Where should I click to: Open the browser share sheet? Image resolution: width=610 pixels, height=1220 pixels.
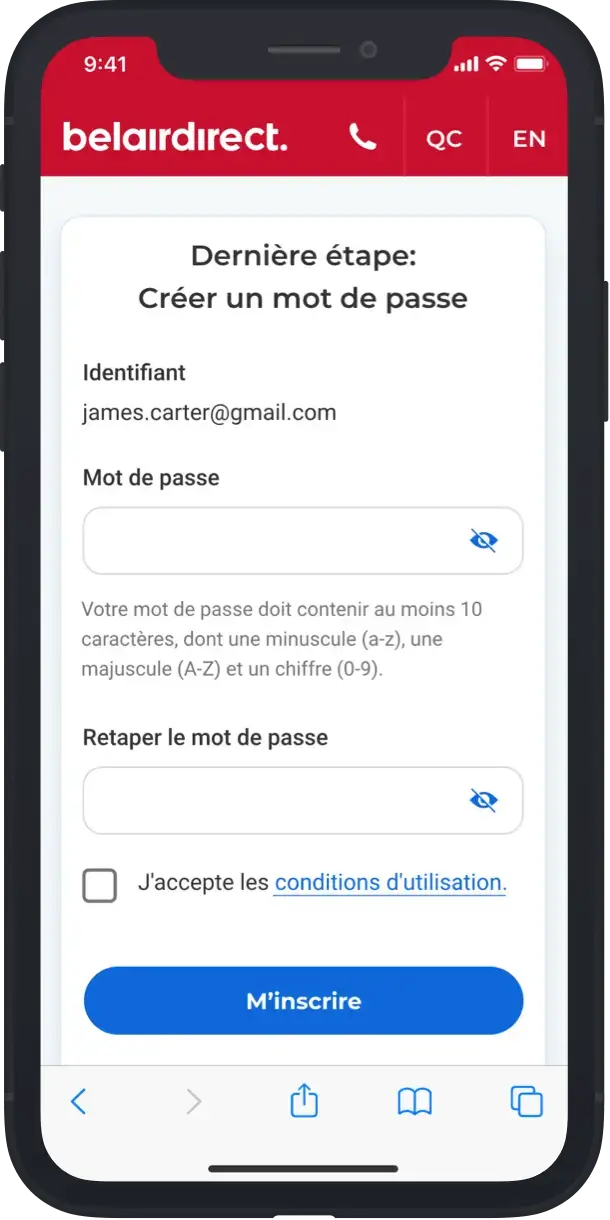(x=304, y=1100)
